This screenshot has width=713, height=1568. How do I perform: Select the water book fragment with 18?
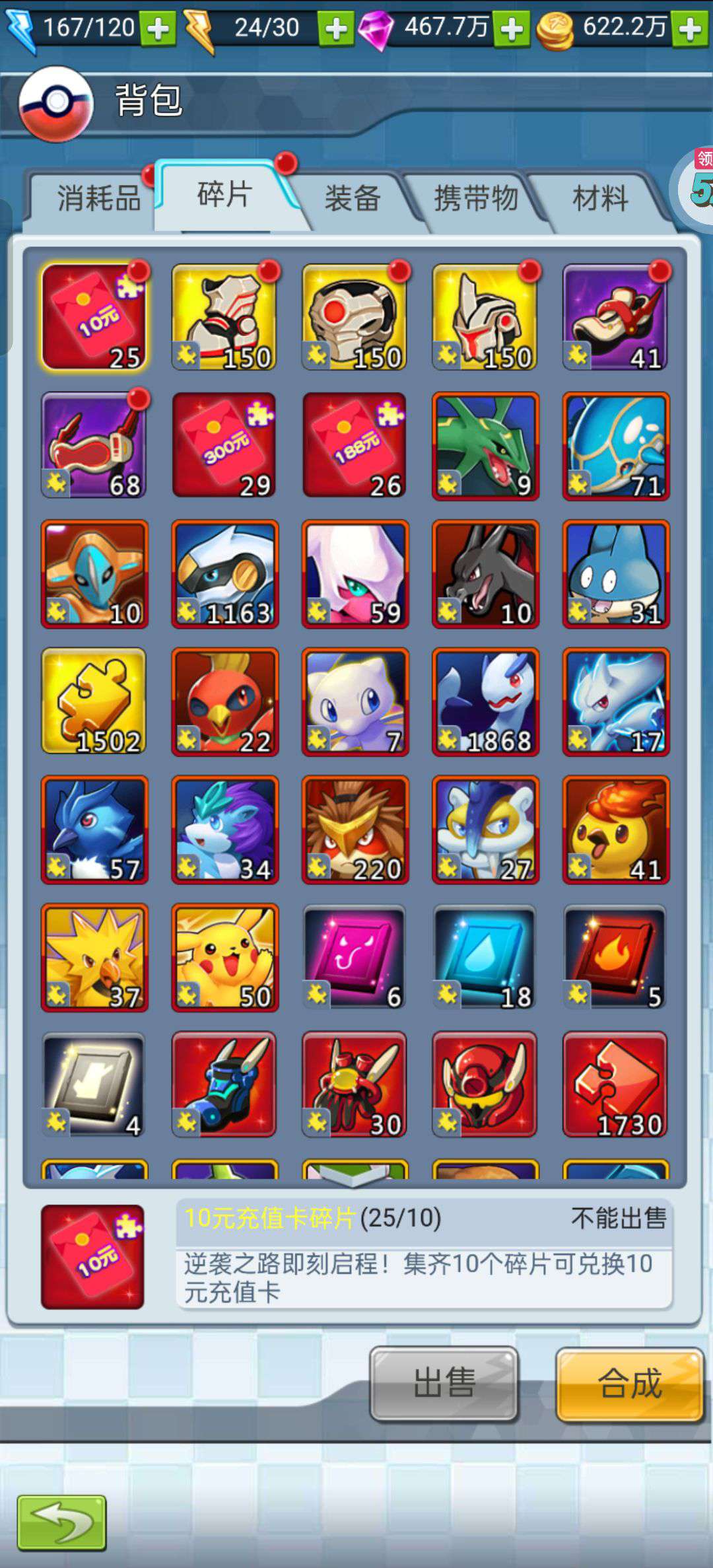[x=485, y=958]
